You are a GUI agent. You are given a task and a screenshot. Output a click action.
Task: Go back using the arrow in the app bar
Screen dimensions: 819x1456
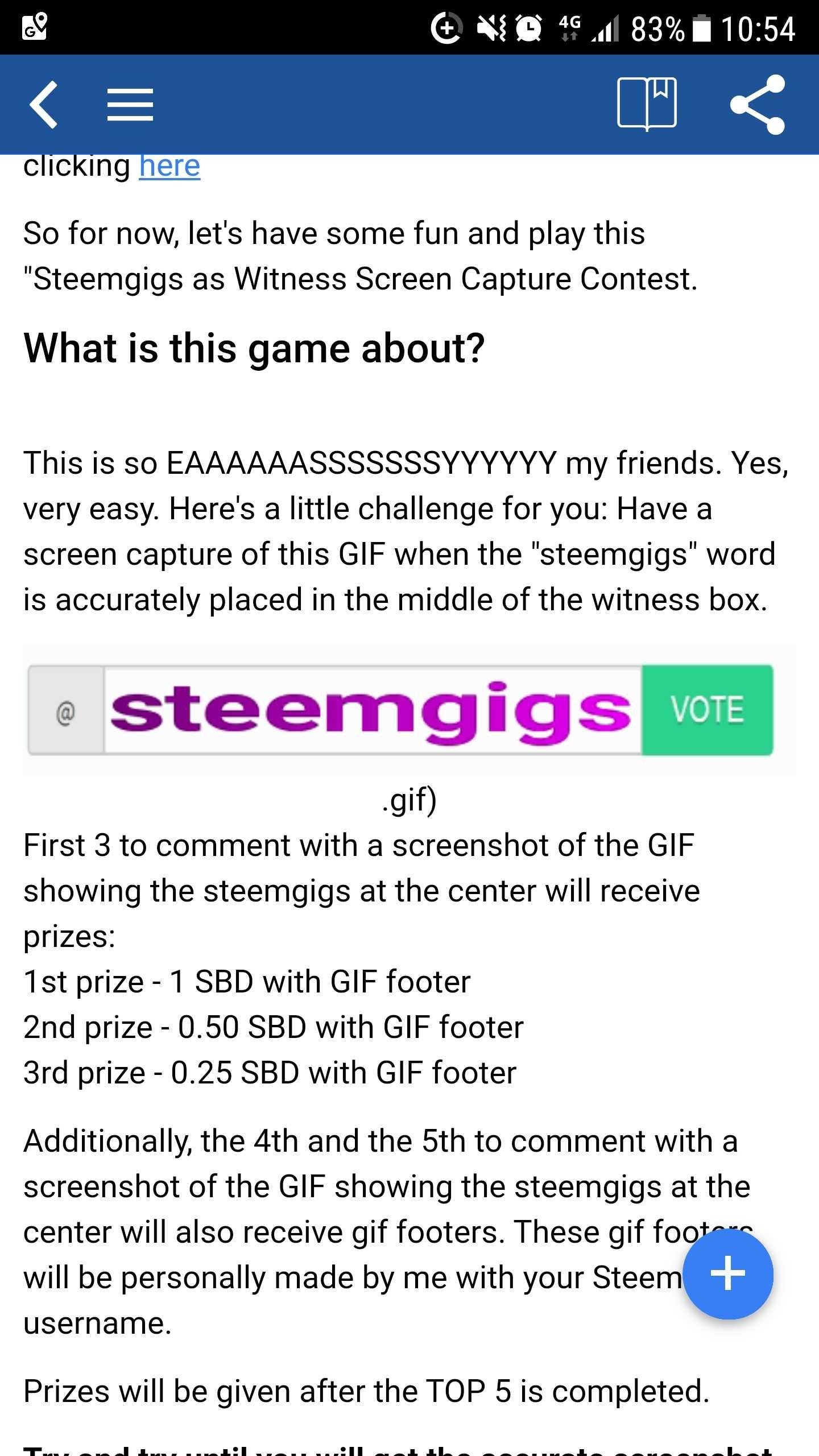[44, 105]
